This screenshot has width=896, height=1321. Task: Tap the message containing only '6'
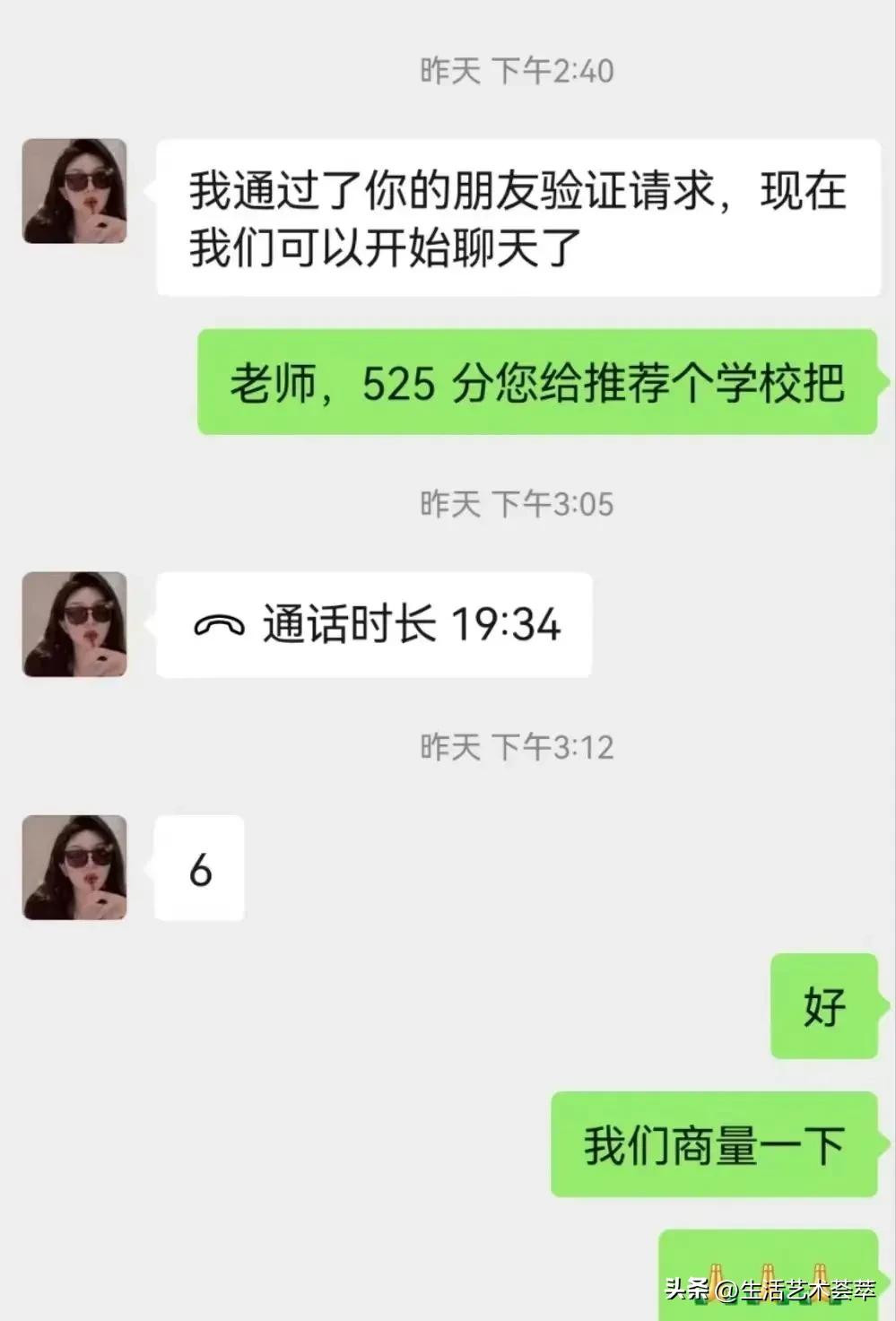(199, 868)
